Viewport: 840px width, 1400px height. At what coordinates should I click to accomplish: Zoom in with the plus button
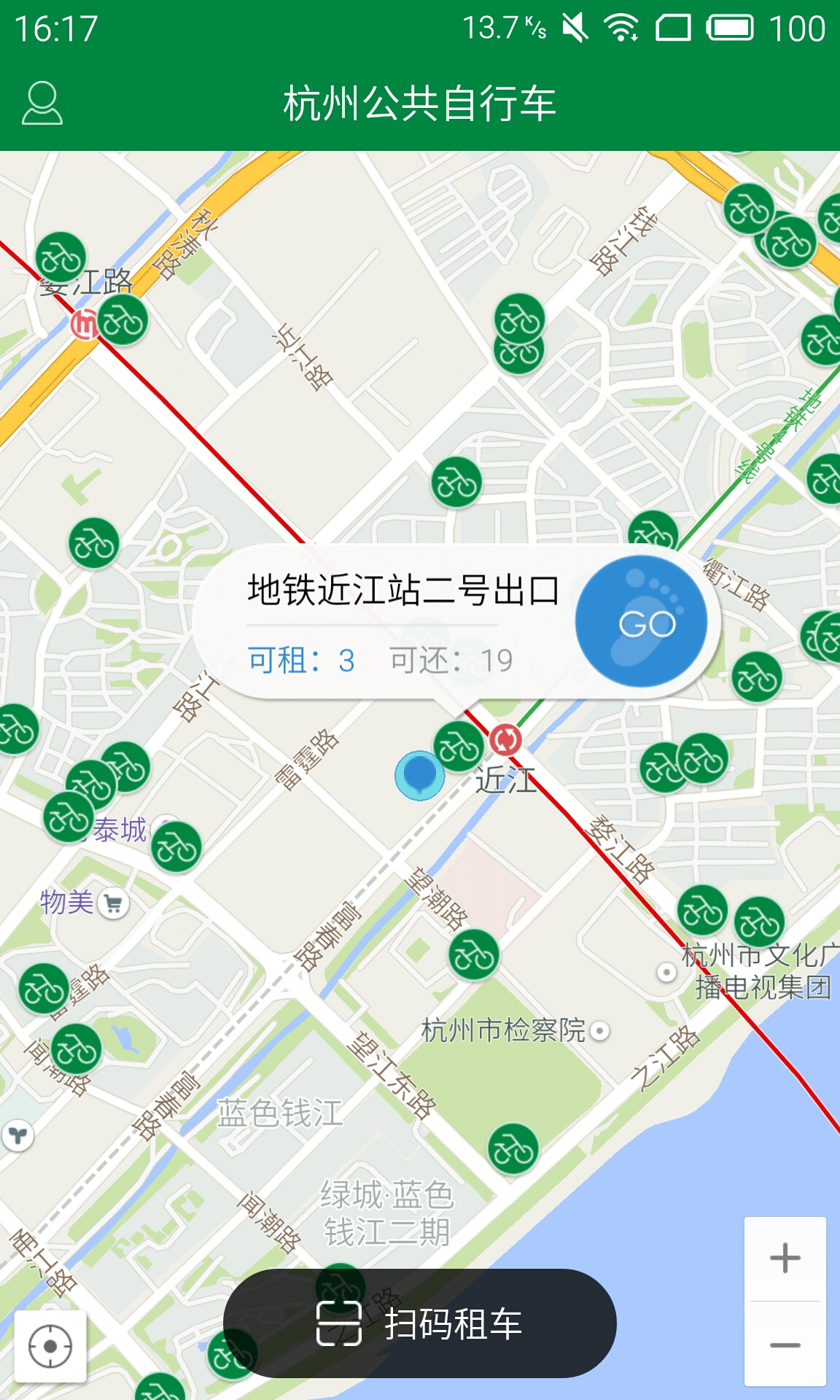(x=785, y=1258)
